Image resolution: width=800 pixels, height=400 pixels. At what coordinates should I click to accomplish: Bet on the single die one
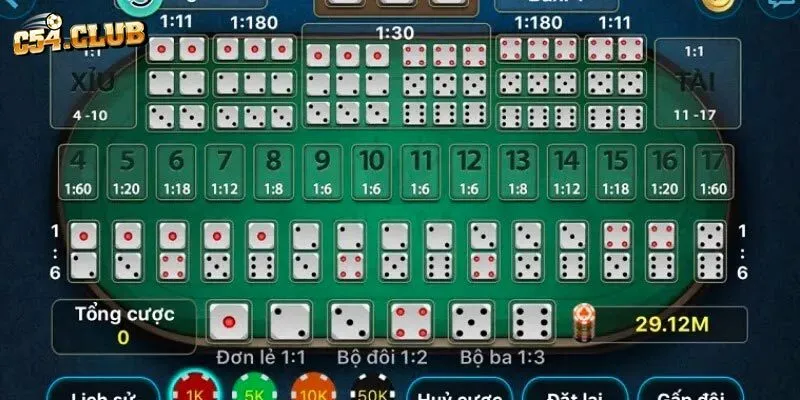pyautogui.click(x=230, y=322)
